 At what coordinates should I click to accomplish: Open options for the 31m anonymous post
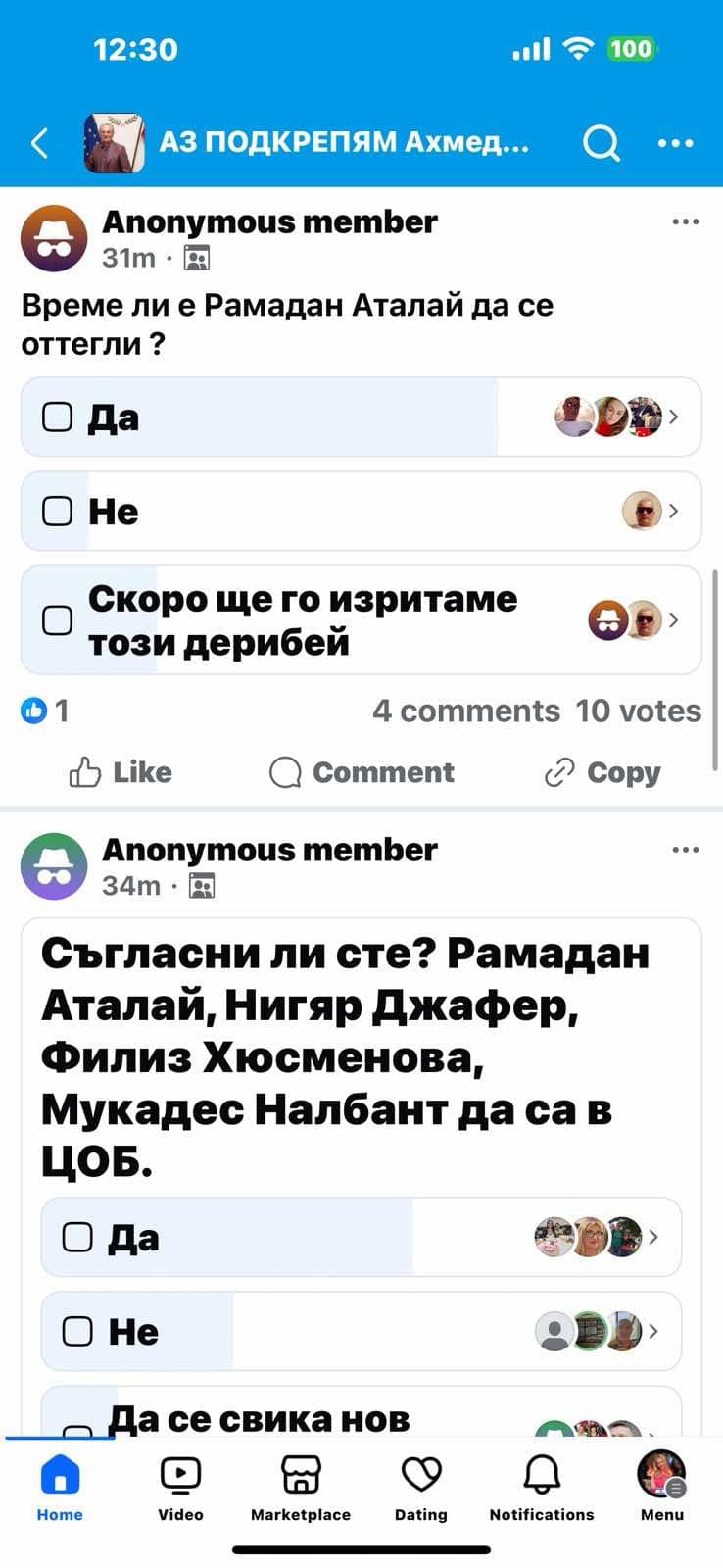[685, 222]
